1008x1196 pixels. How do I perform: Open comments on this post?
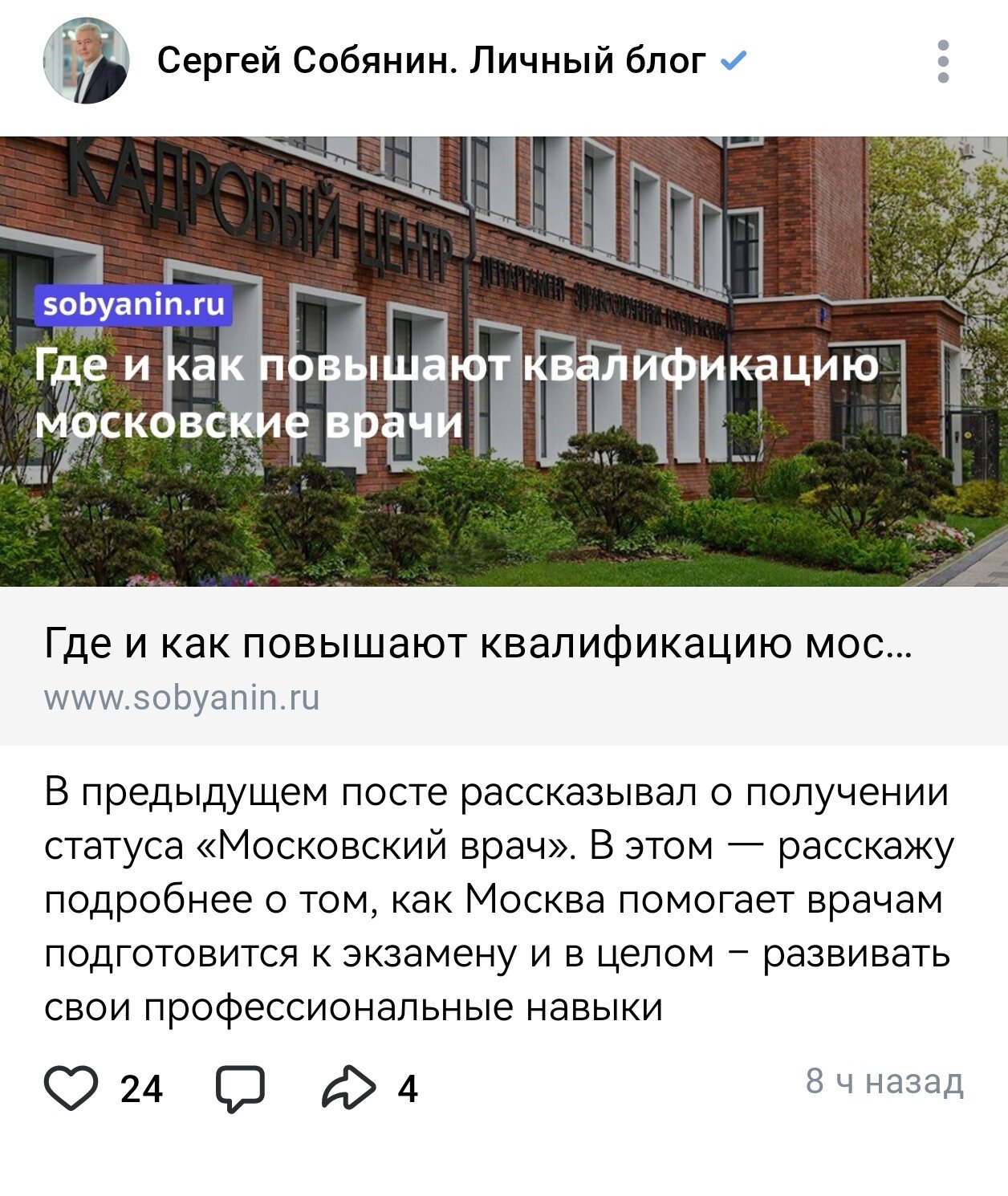[240, 1088]
